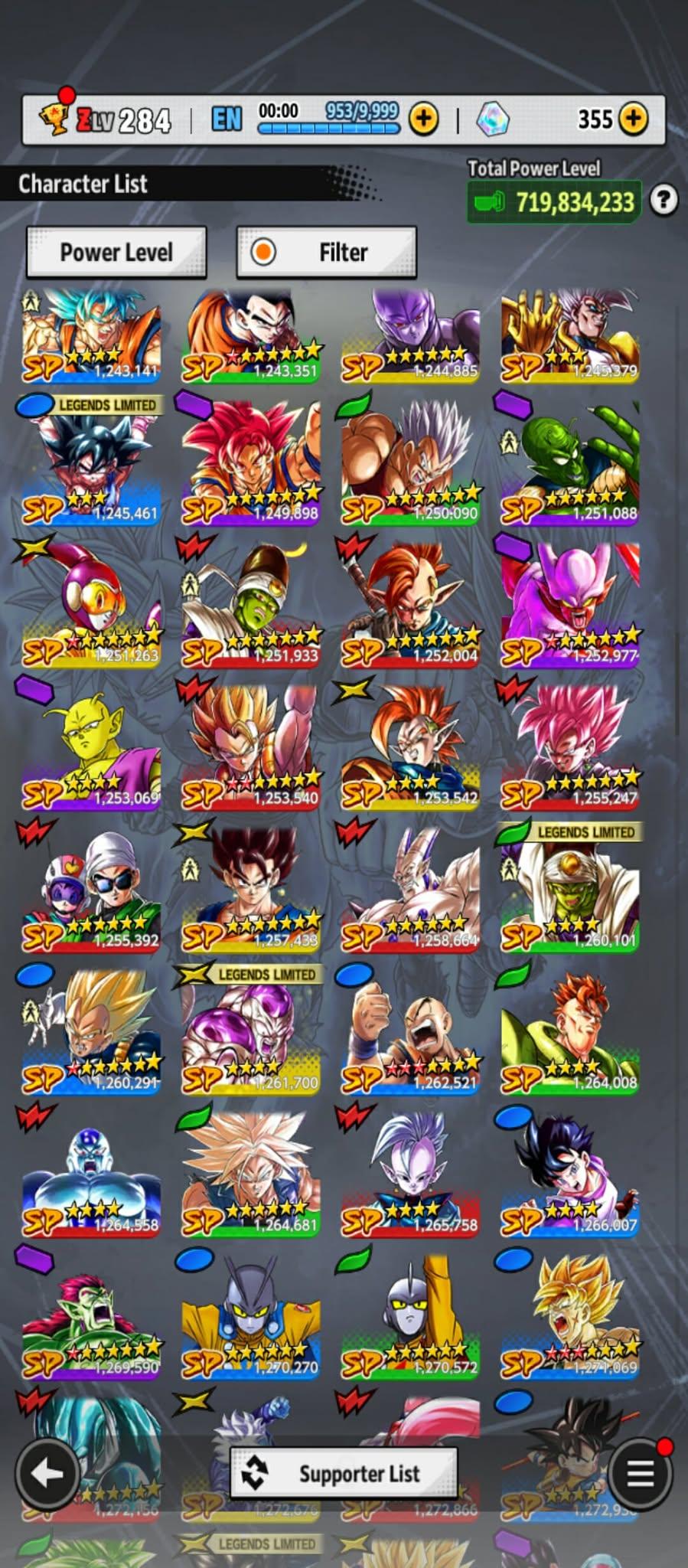Open character card with power 1,270,270
688x1568 pixels.
tap(251, 1318)
